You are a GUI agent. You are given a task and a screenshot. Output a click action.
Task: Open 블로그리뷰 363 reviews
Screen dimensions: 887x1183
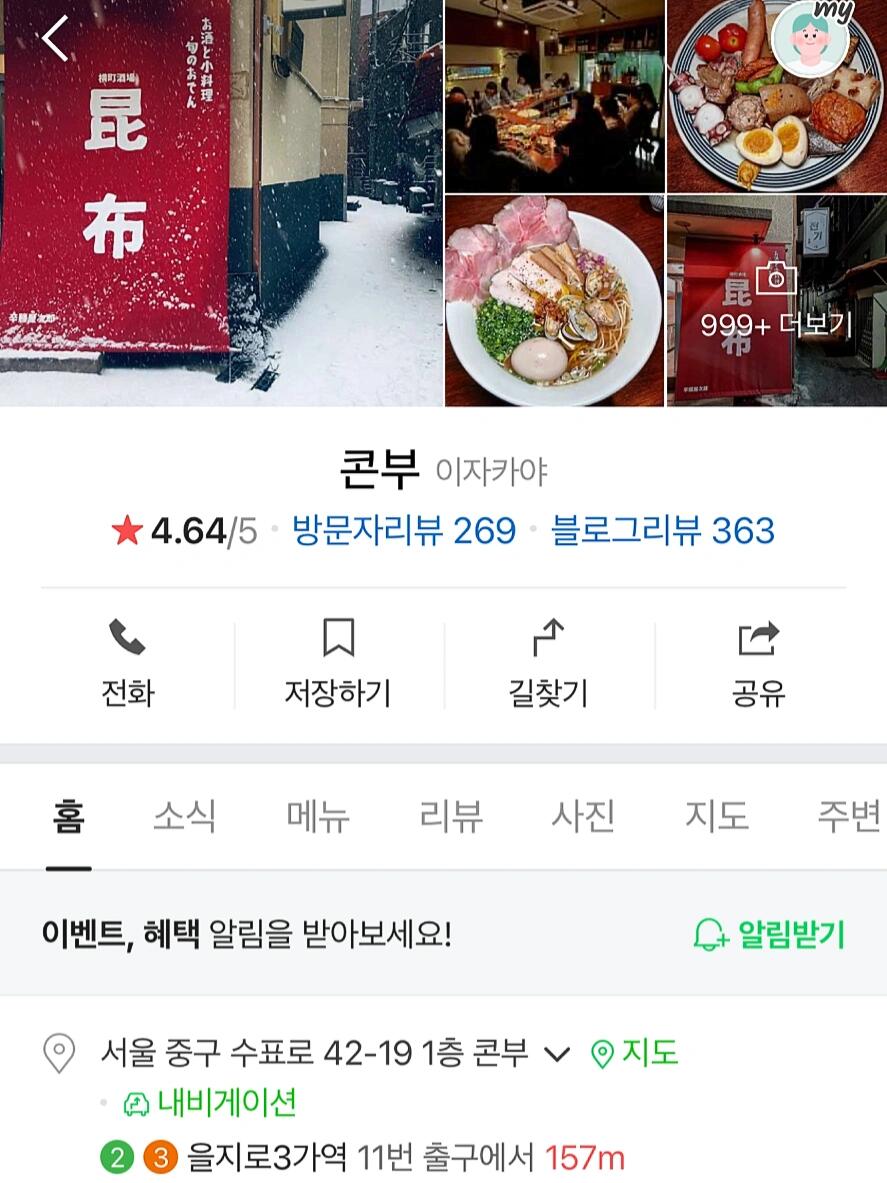pyautogui.click(x=662, y=530)
